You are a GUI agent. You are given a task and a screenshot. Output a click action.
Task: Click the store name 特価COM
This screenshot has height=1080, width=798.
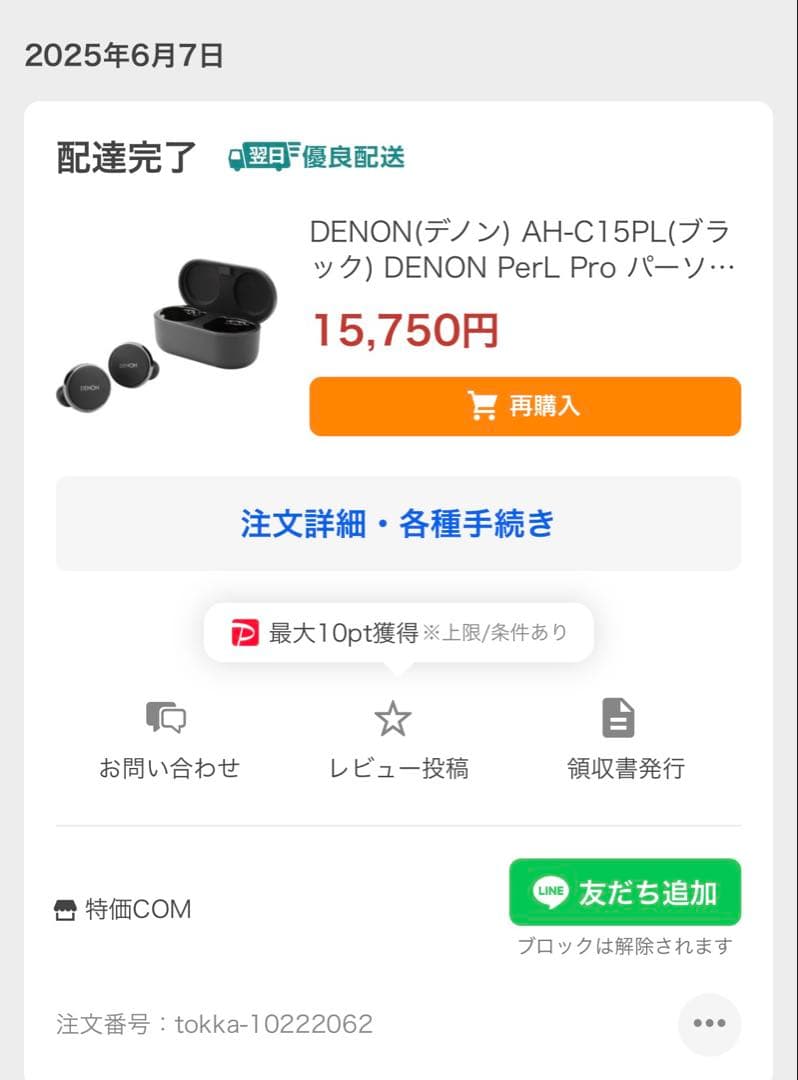tap(140, 909)
